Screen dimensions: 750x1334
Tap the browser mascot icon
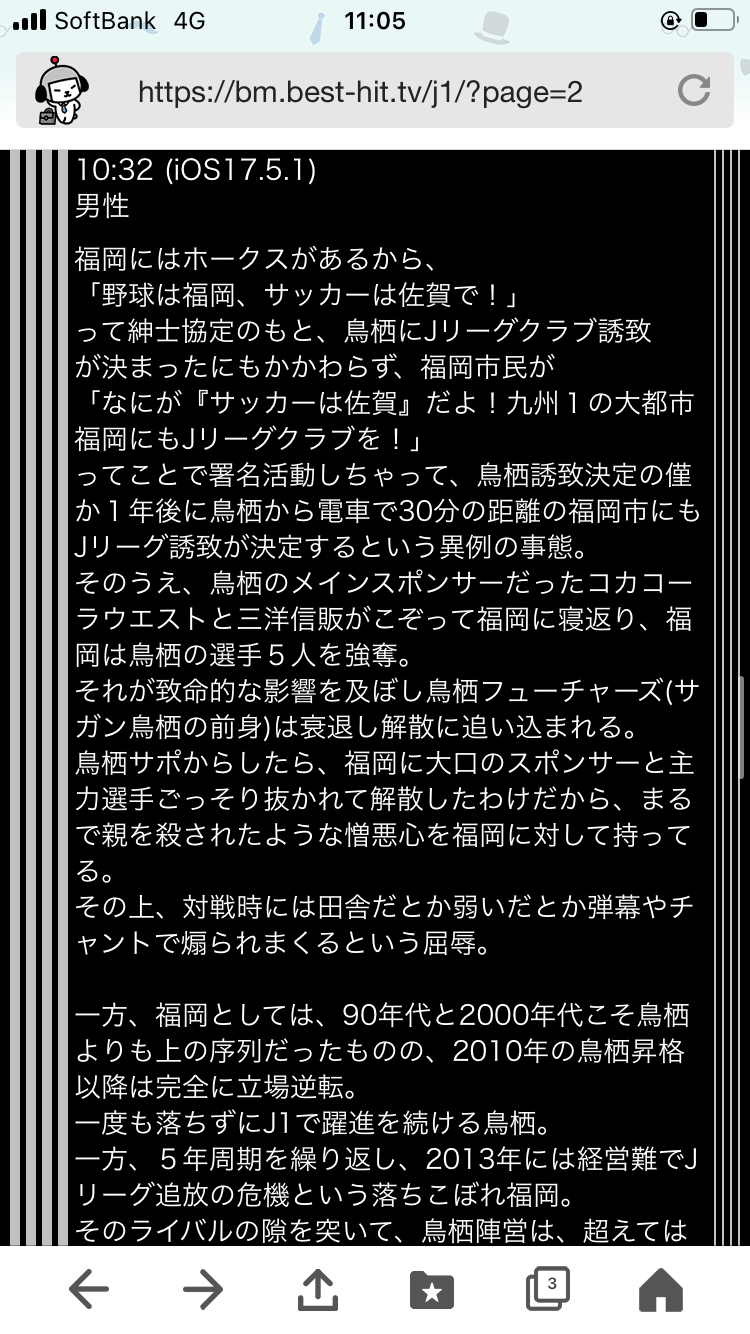click(63, 92)
